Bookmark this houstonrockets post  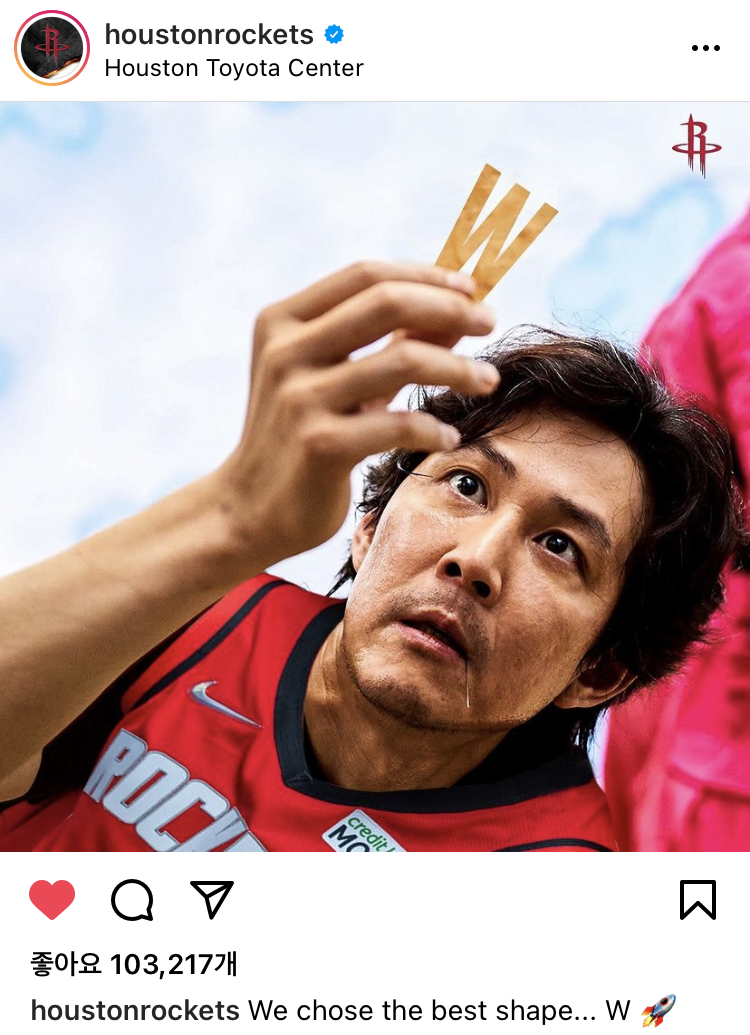[x=697, y=899]
